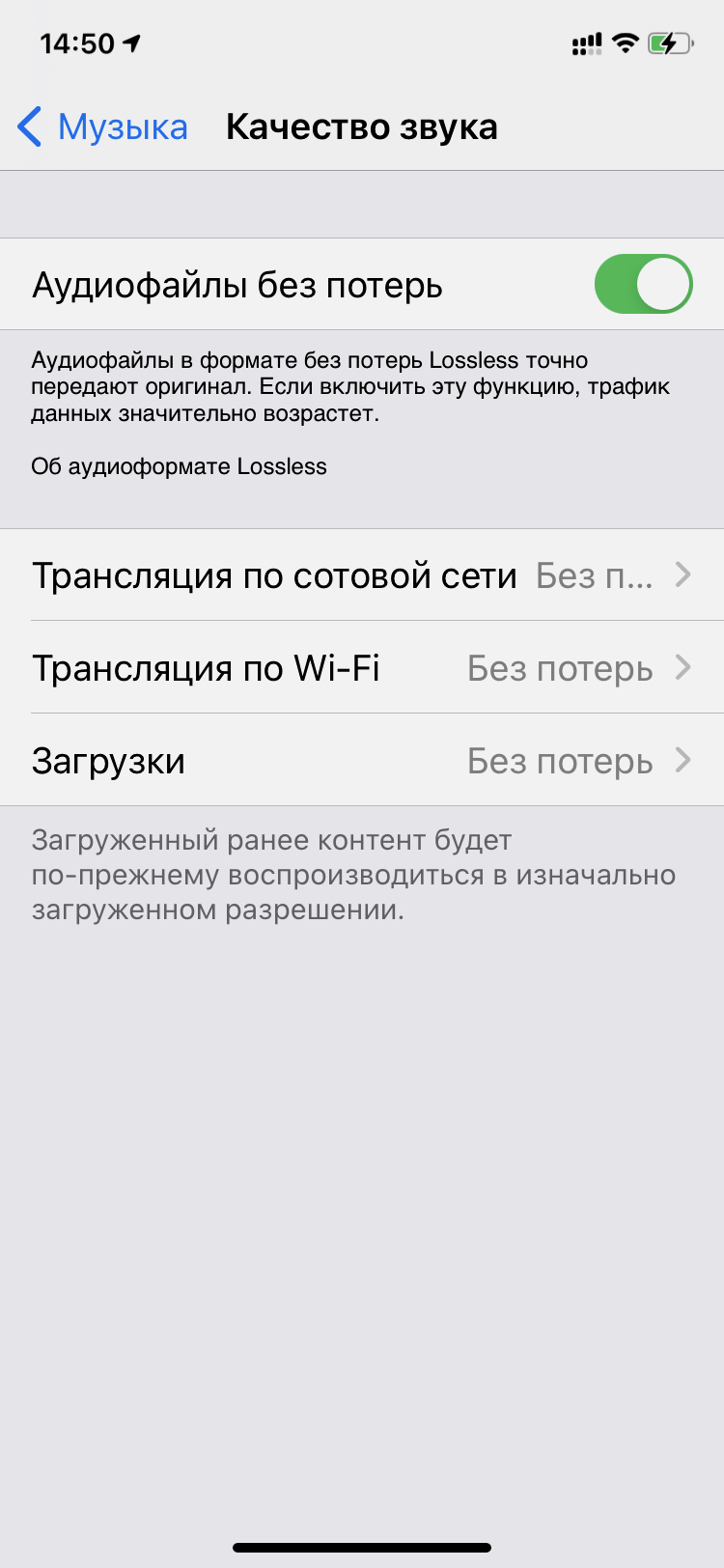
Task: Open Загрузки quality options
Action: pos(362,761)
